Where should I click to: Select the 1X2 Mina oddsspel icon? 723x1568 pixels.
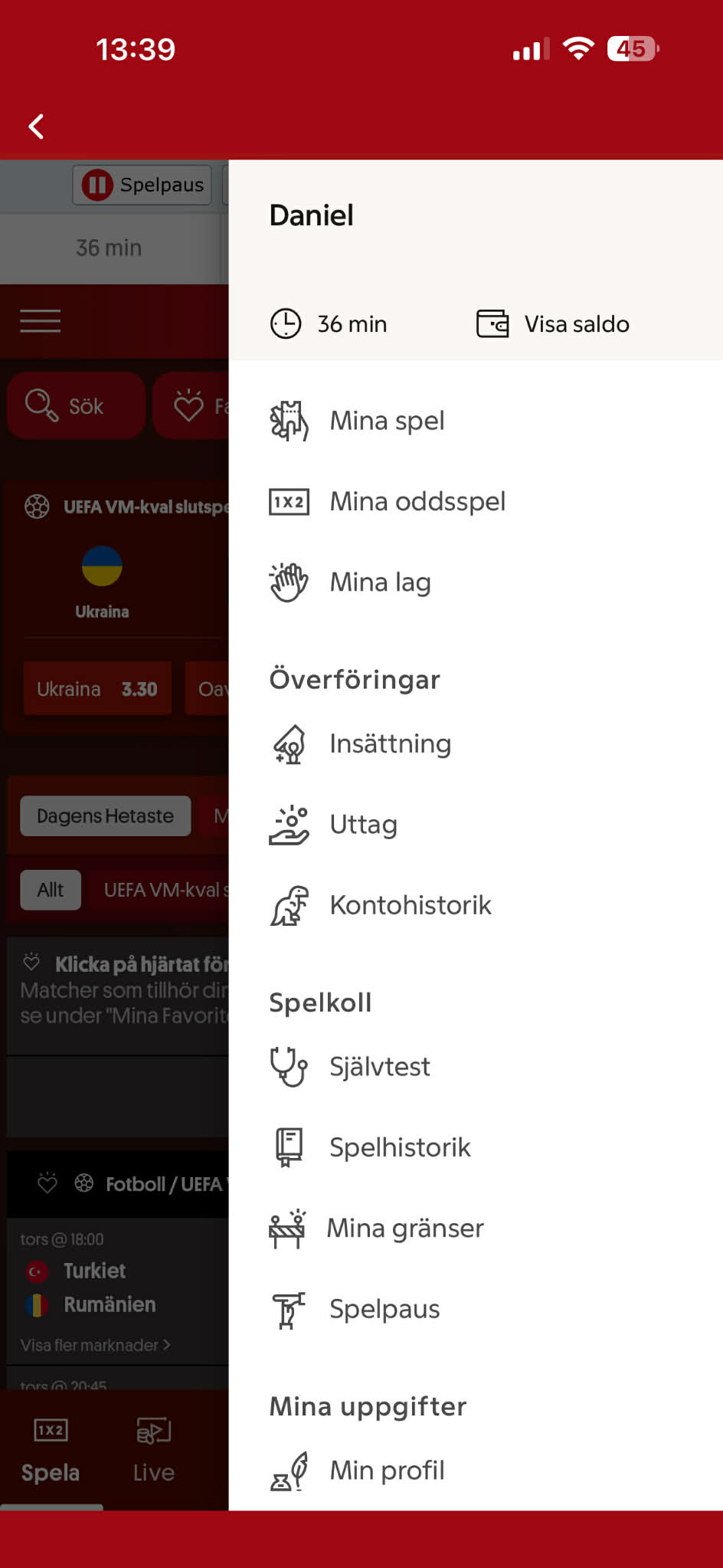point(289,501)
